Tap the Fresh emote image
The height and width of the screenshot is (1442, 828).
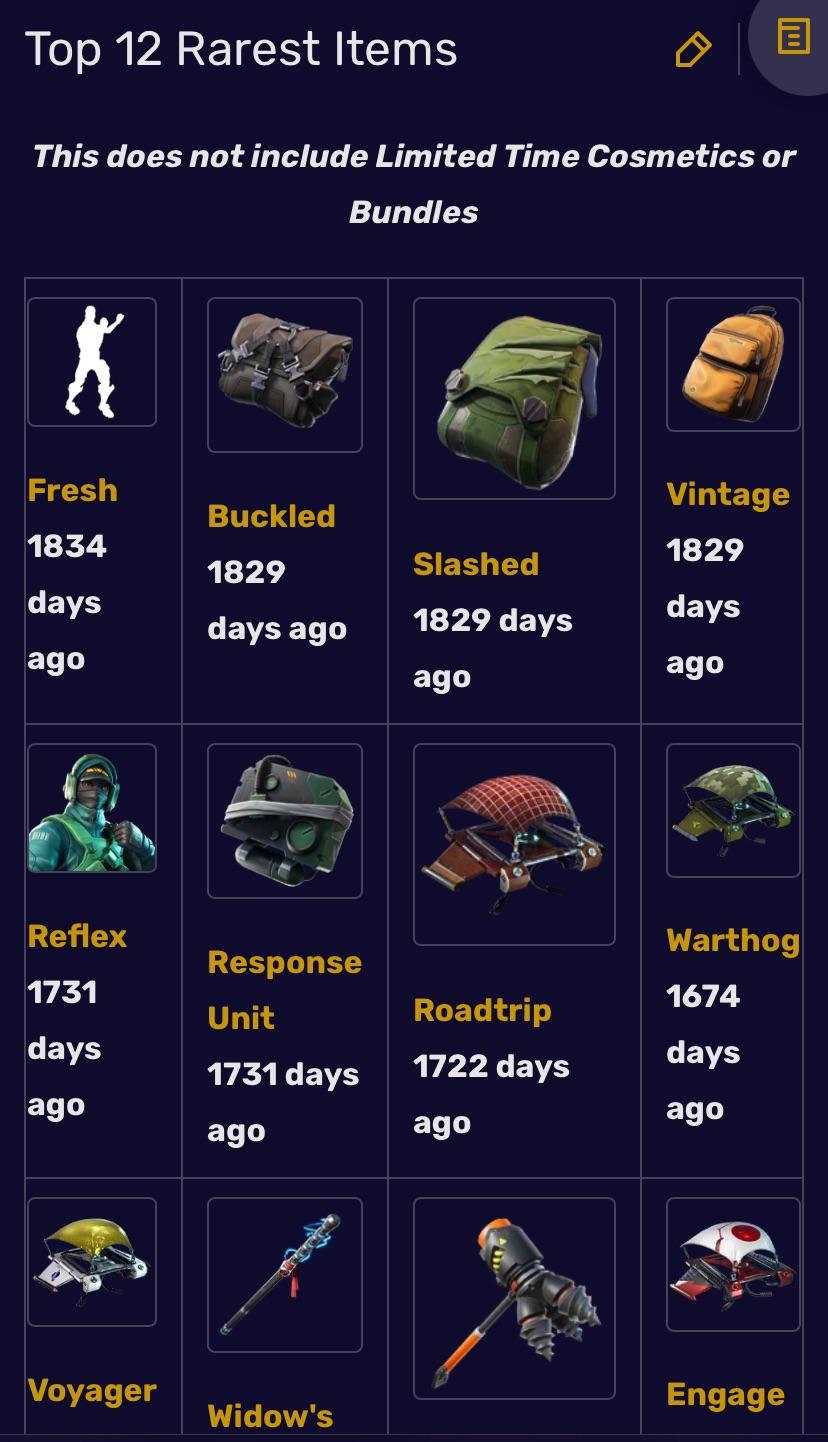click(x=92, y=362)
